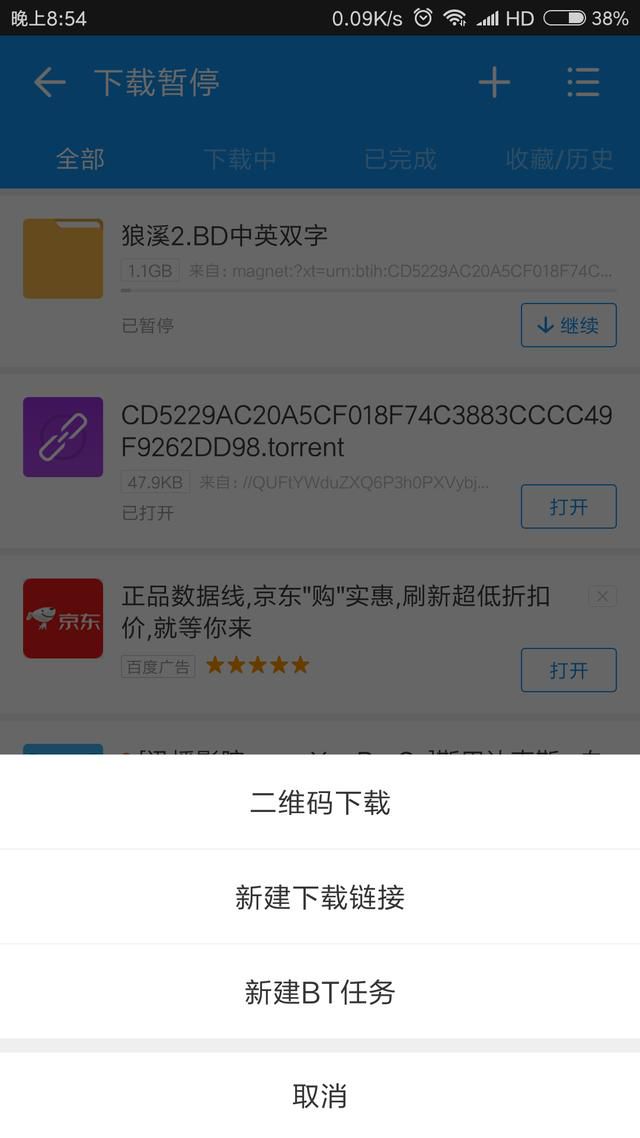Choose 新建下载链接 from the sheet
Viewport: 640px width, 1138px height.
pos(320,897)
